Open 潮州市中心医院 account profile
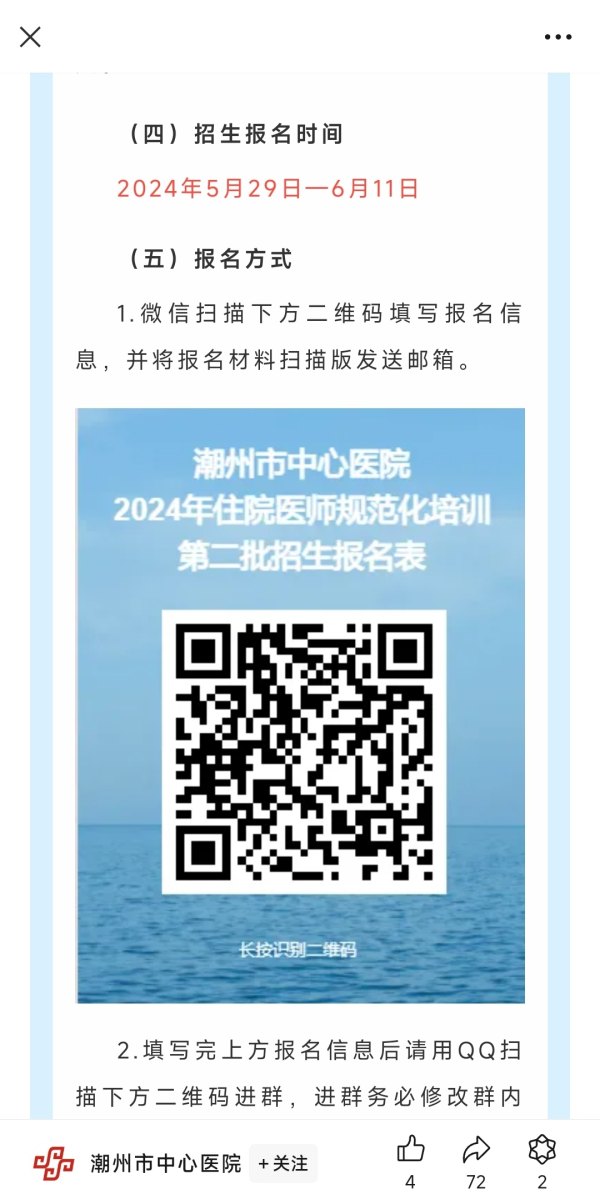 point(165,1163)
